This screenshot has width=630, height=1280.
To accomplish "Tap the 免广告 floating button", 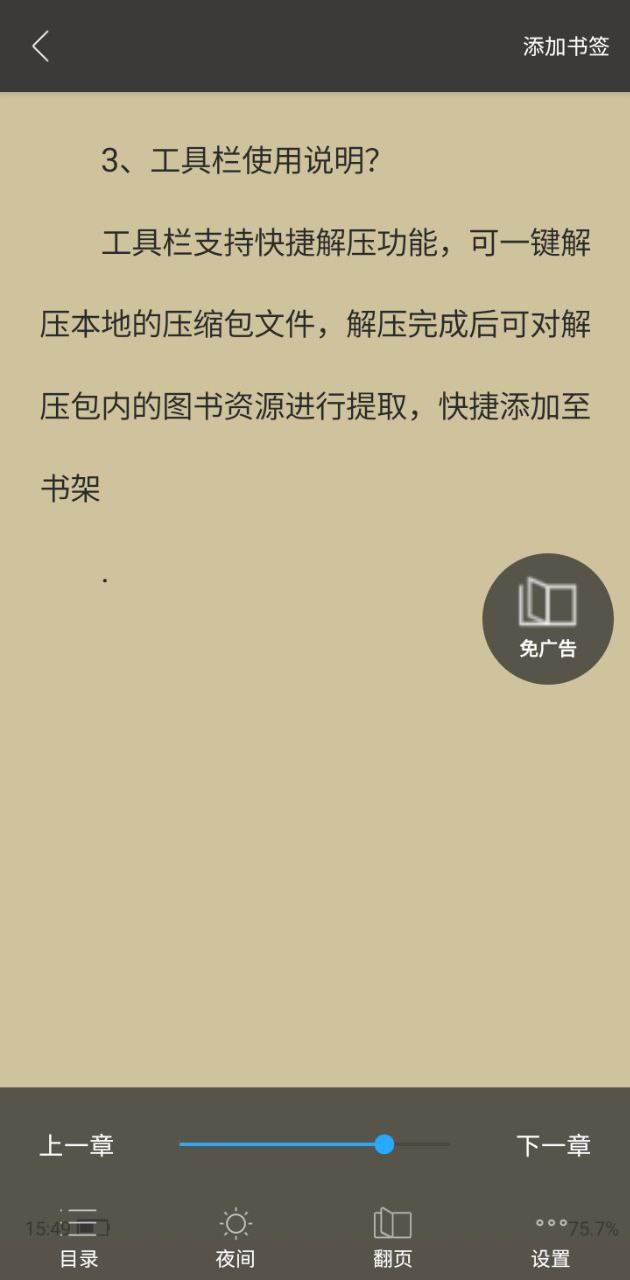I will coord(547,619).
